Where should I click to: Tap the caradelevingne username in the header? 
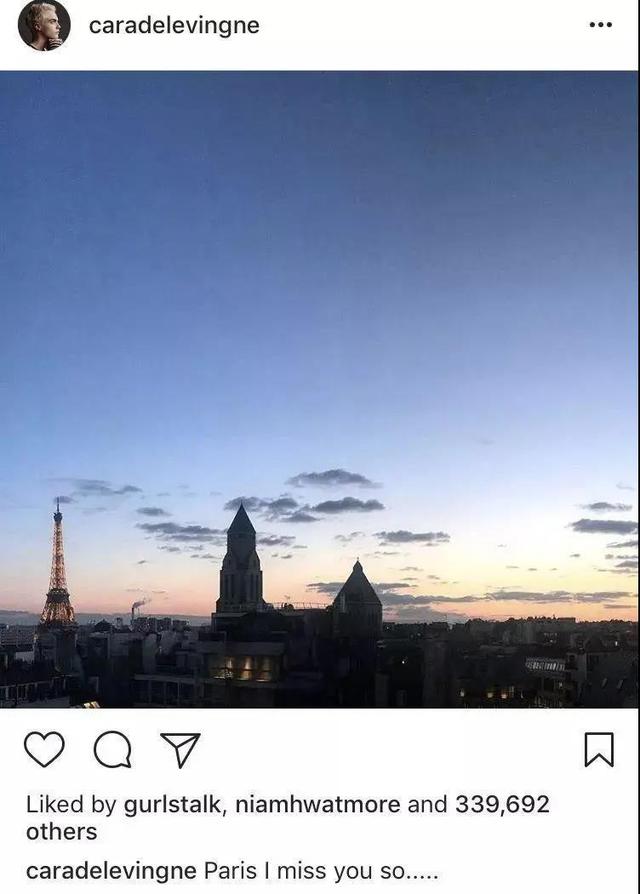coord(174,26)
